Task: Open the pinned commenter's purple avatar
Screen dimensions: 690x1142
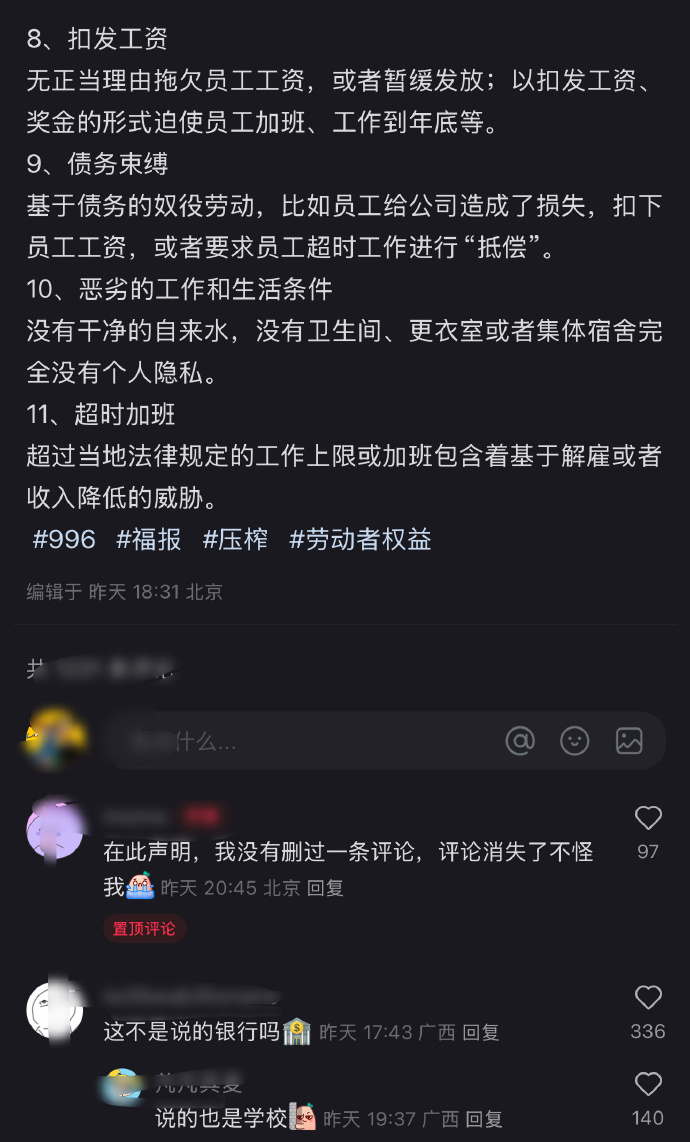Action: click(55, 829)
